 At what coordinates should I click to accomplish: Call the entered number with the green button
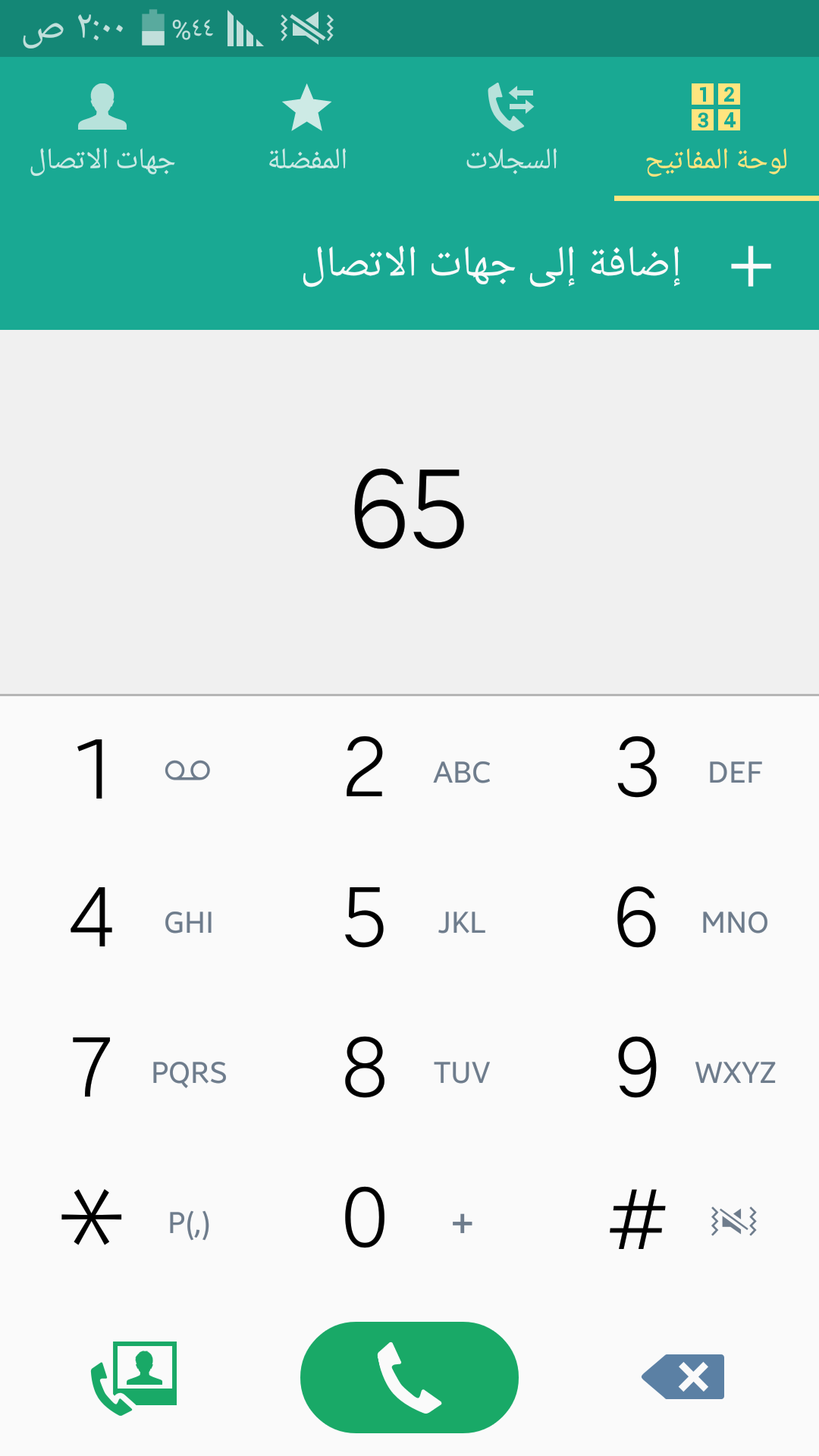(409, 1377)
